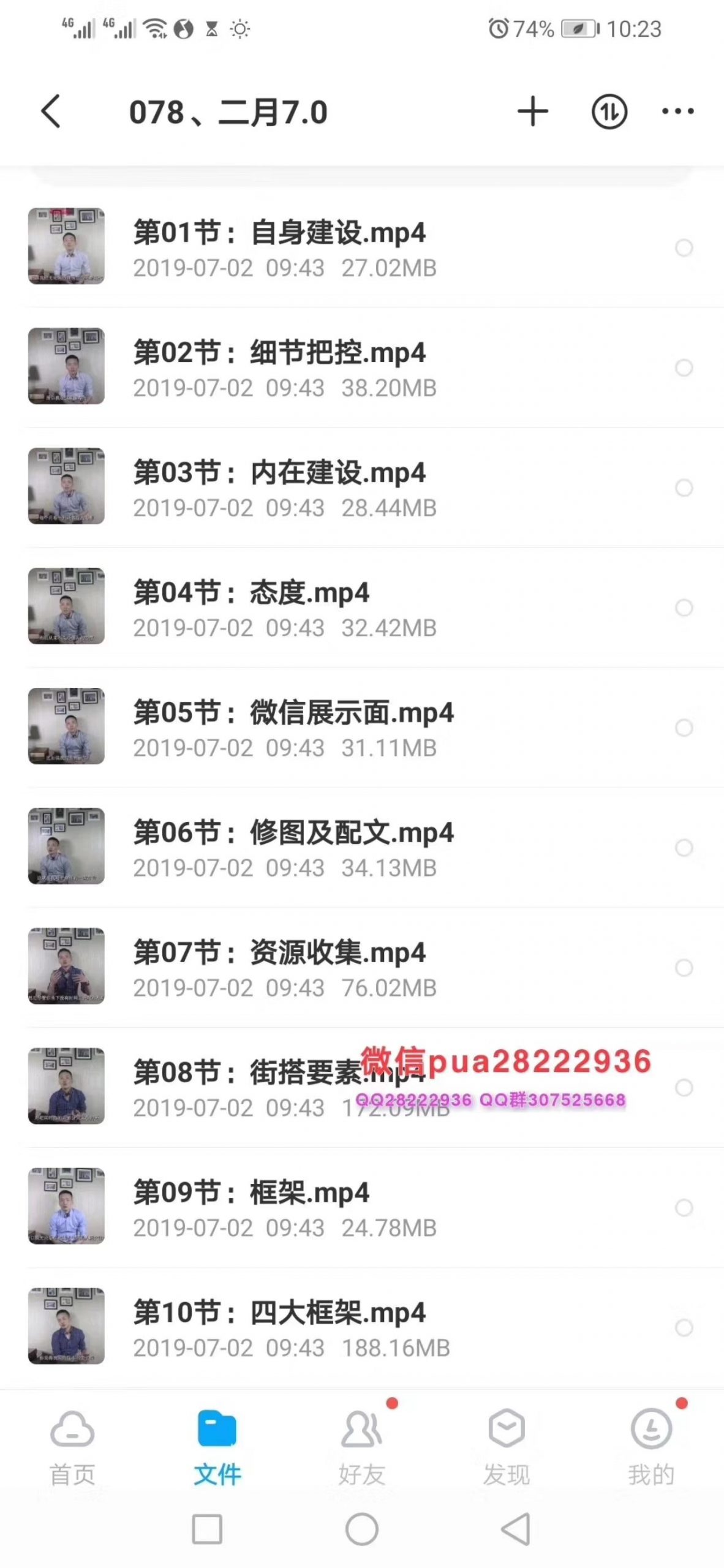This screenshot has height=1568, width=724.
Task: Tap the 文件 tab
Action: (217, 1447)
